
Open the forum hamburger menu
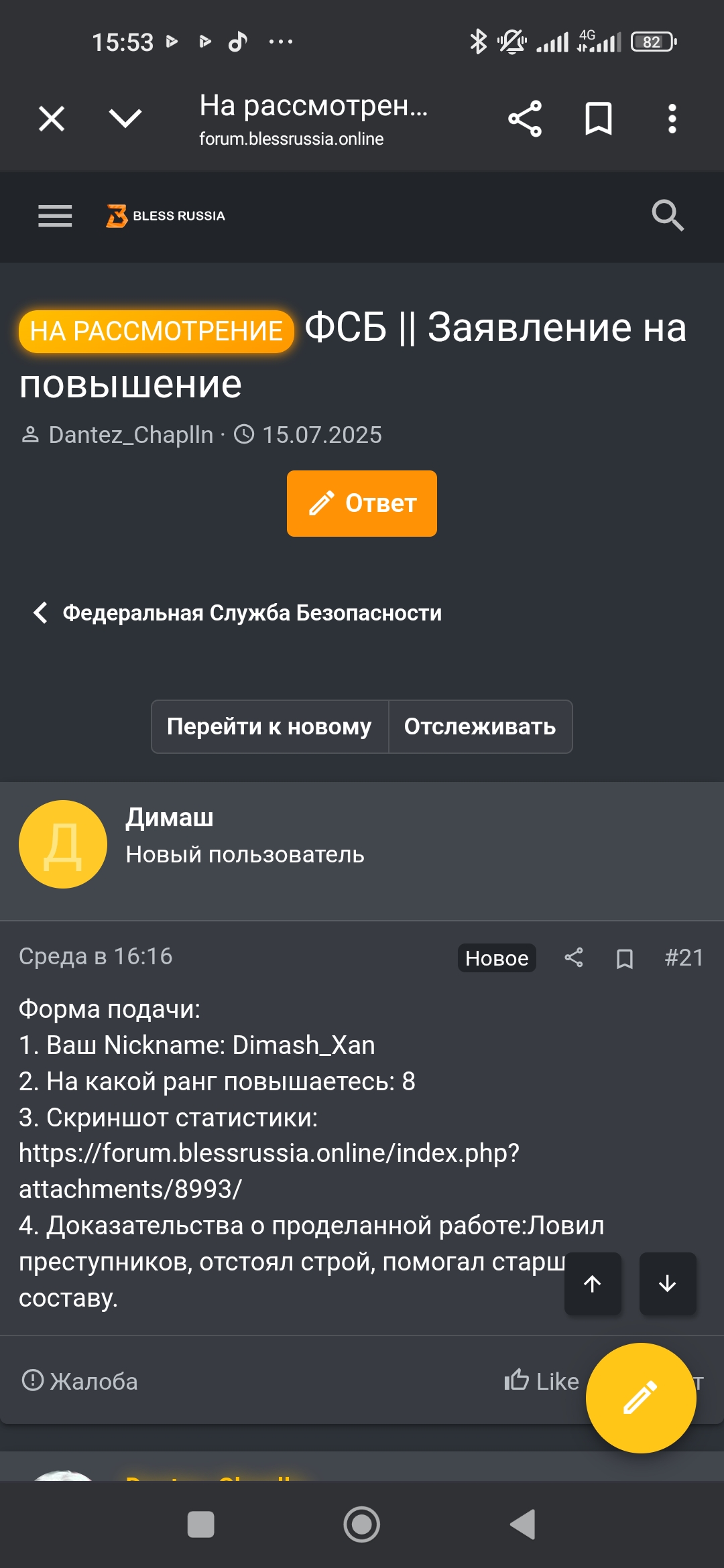pos(55,216)
